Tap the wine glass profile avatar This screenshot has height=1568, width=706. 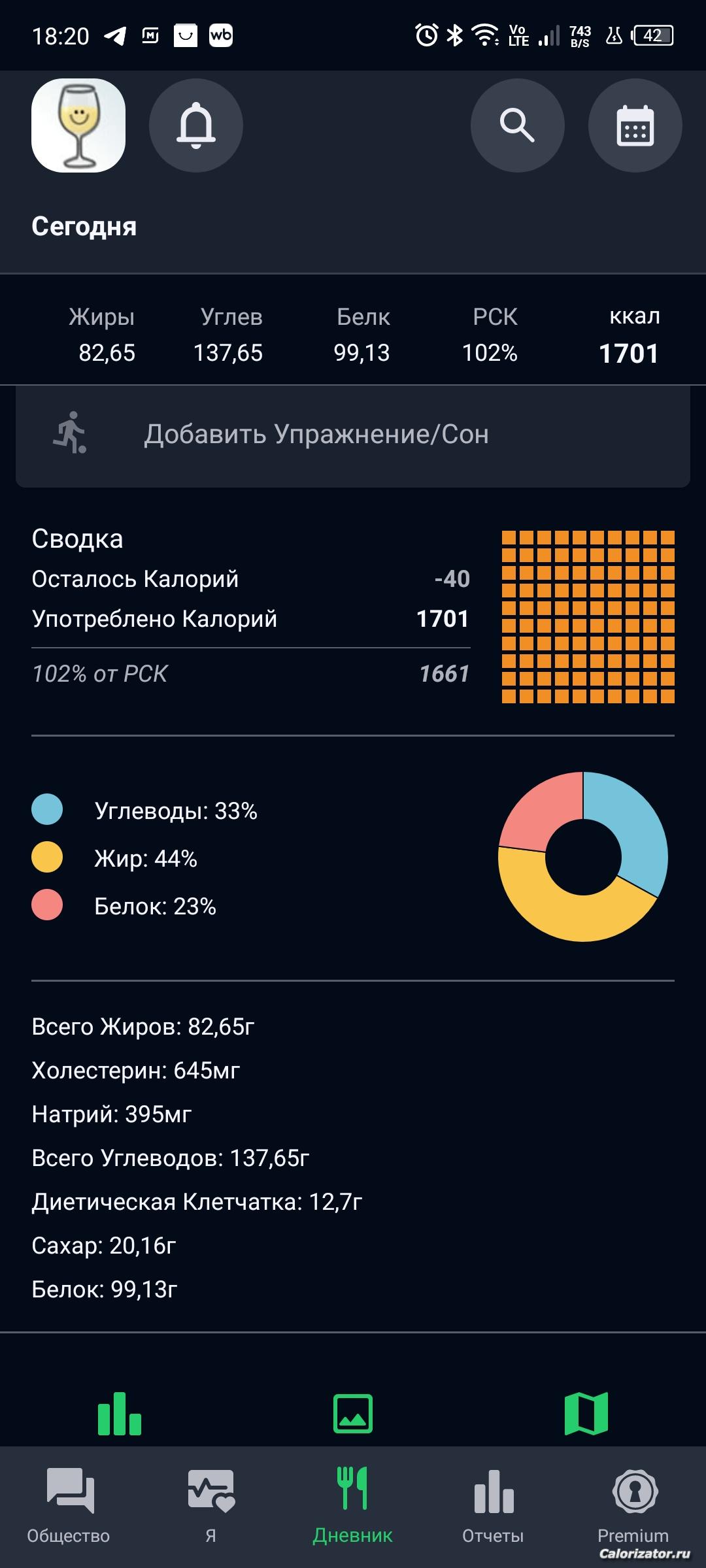click(x=78, y=125)
